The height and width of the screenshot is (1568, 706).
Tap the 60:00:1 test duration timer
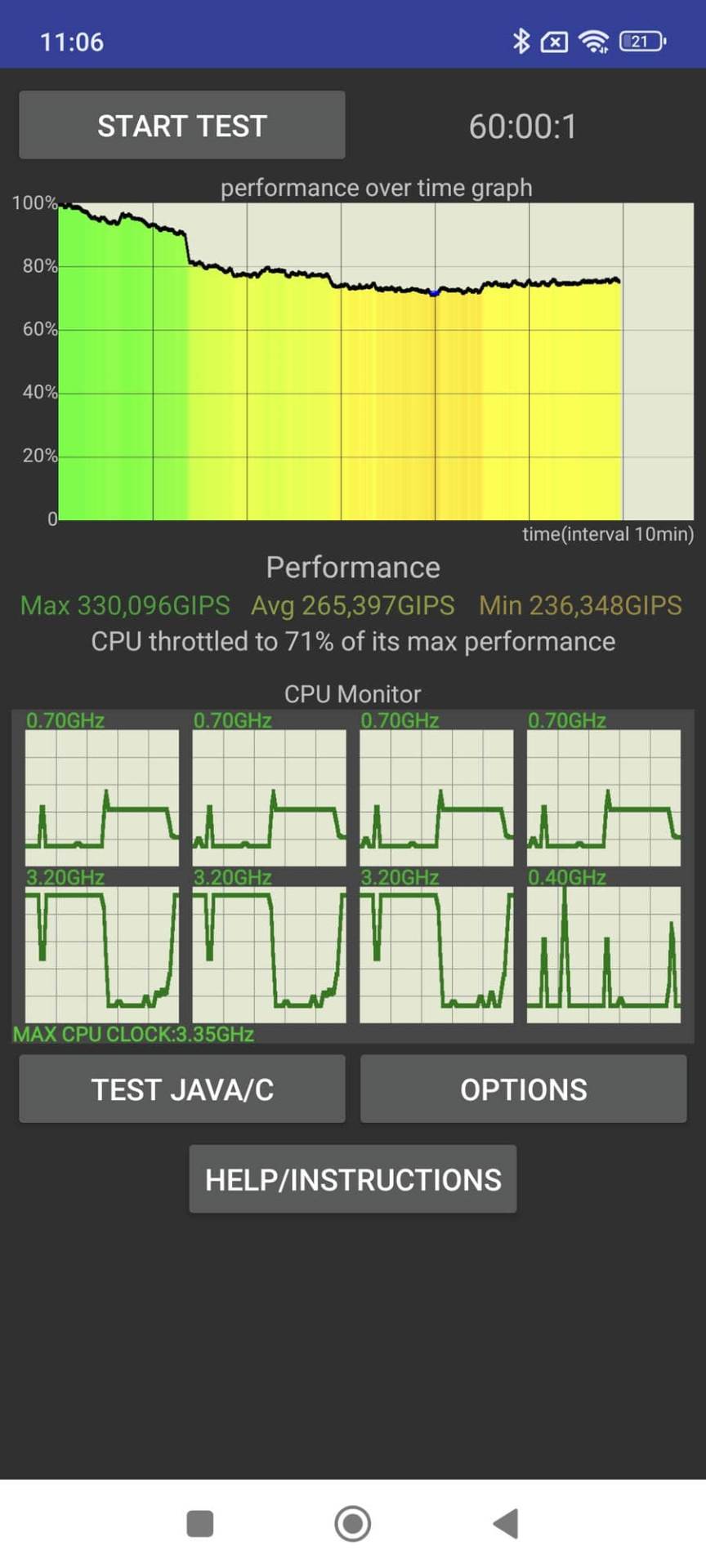click(523, 125)
